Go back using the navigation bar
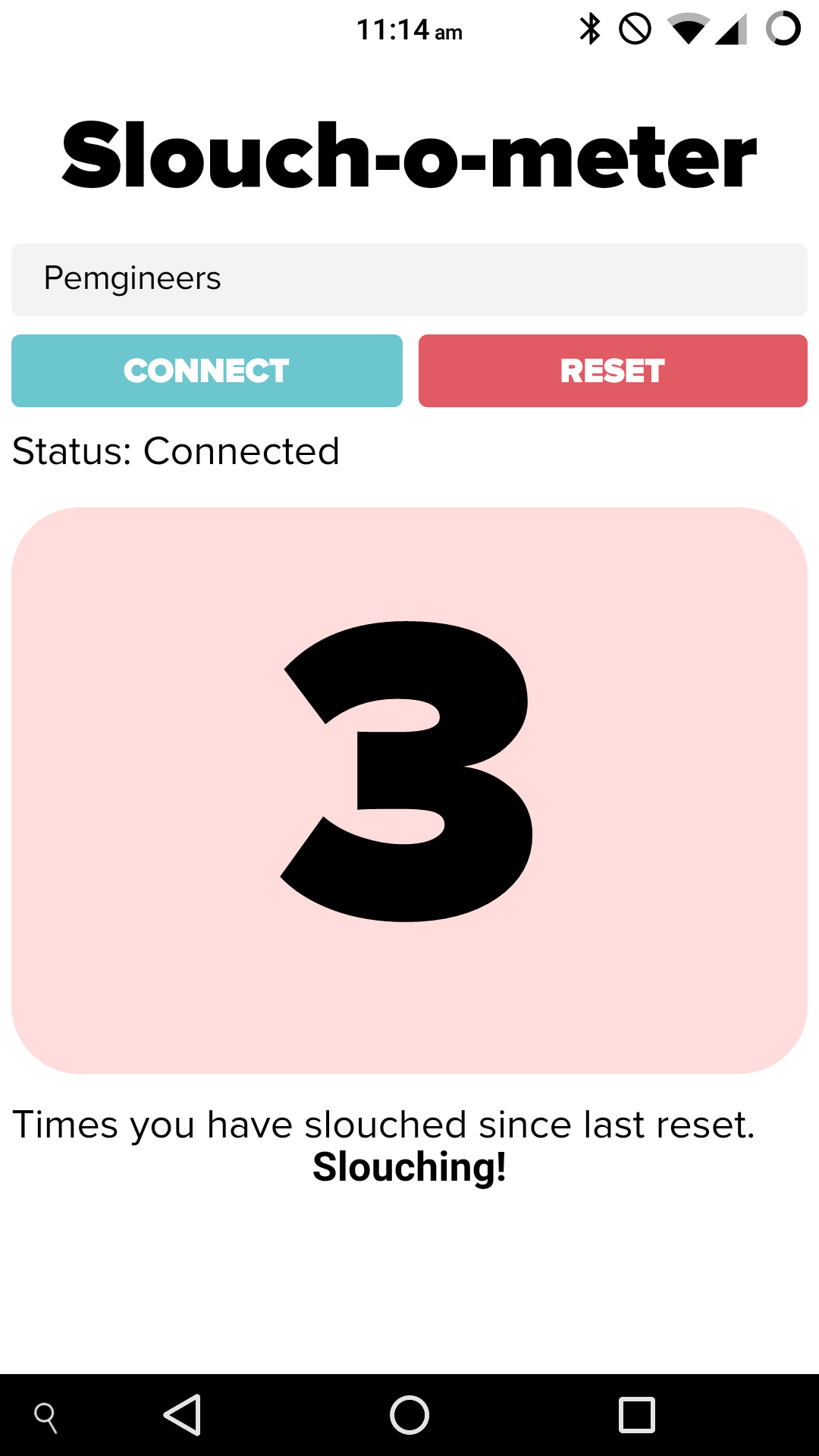This screenshot has height=1456, width=819. click(183, 1415)
